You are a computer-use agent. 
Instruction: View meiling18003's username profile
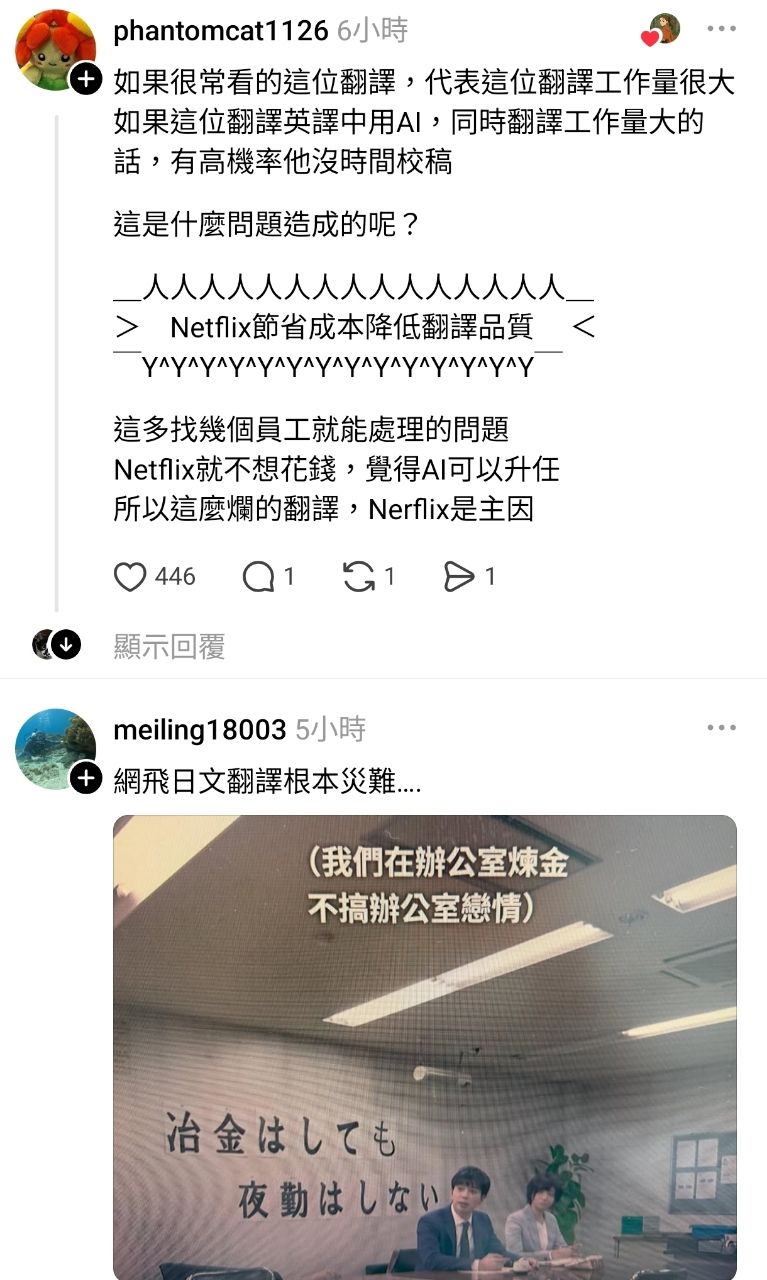200,730
